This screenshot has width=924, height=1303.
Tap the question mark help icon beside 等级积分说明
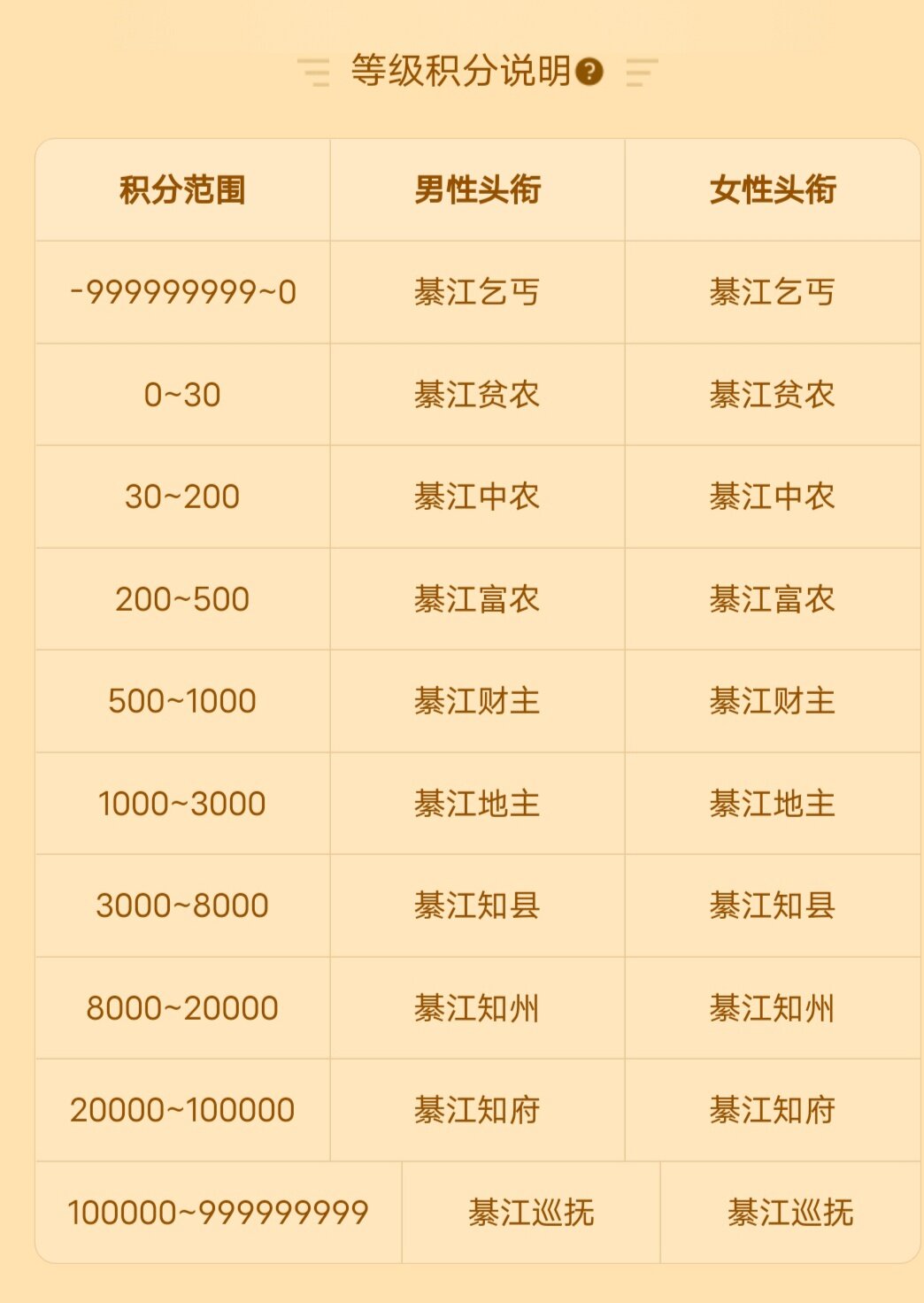pos(589,72)
